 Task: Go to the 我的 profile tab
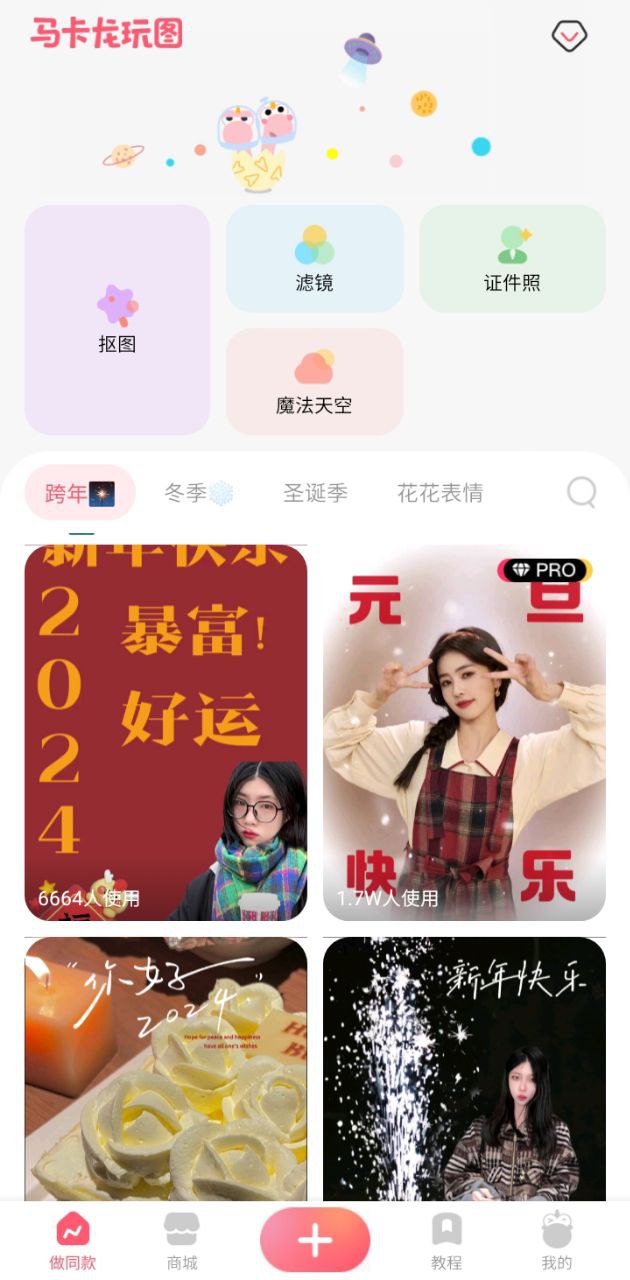click(556, 1241)
